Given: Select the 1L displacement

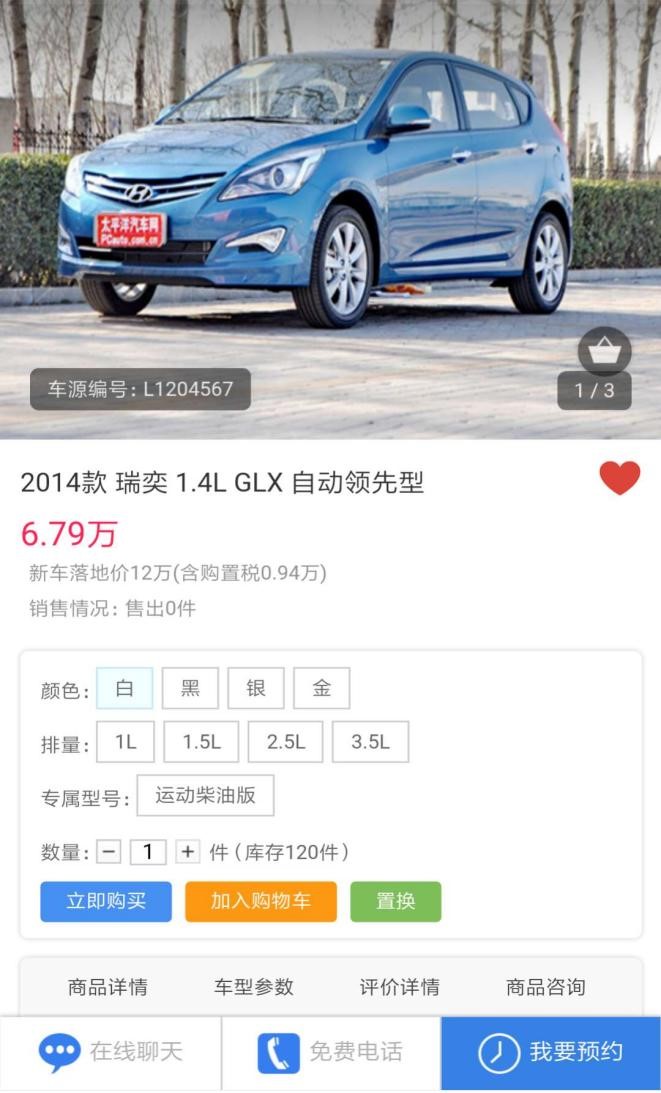Looking at the screenshot, I should 126,742.
